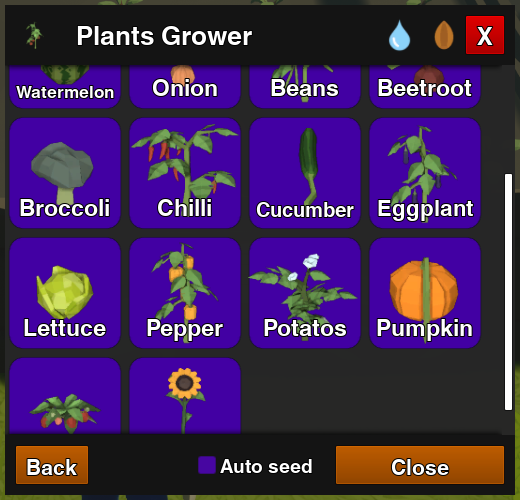
Task: Select the Pumpkin tile
Action: coord(425,293)
